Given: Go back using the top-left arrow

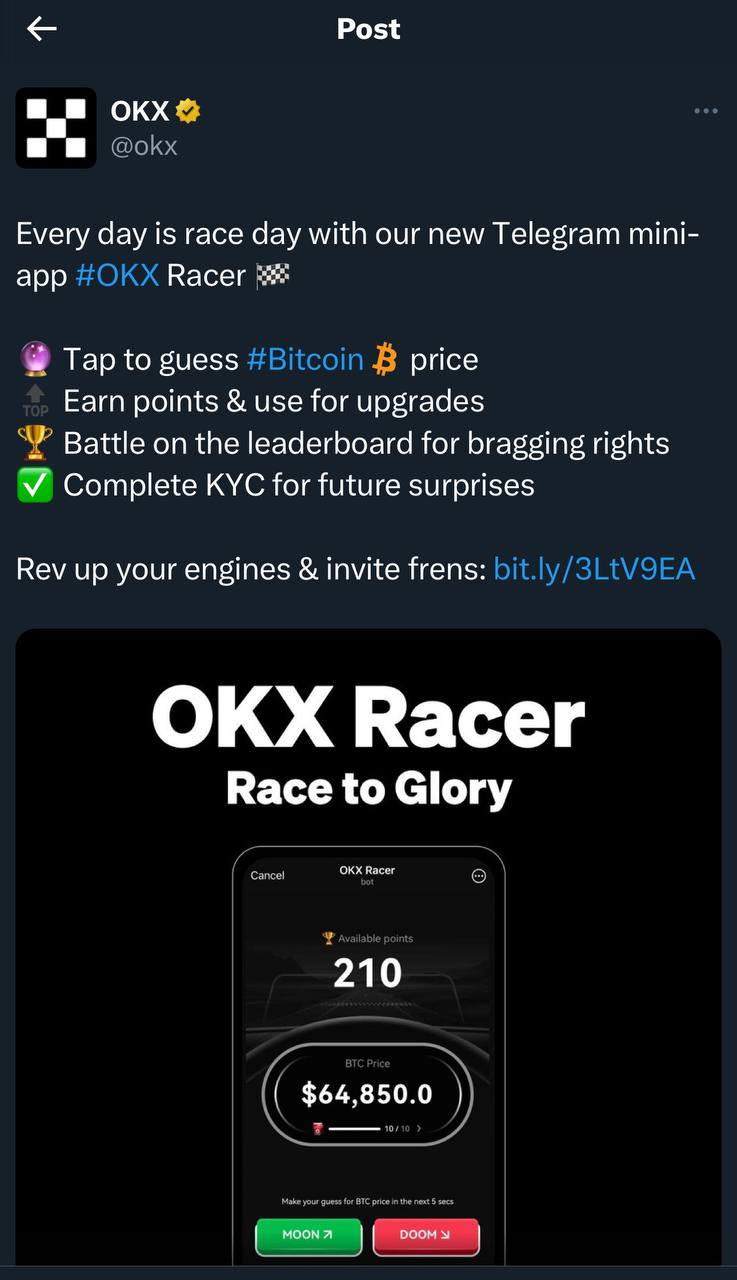Looking at the screenshot, I should pos(41,30).
